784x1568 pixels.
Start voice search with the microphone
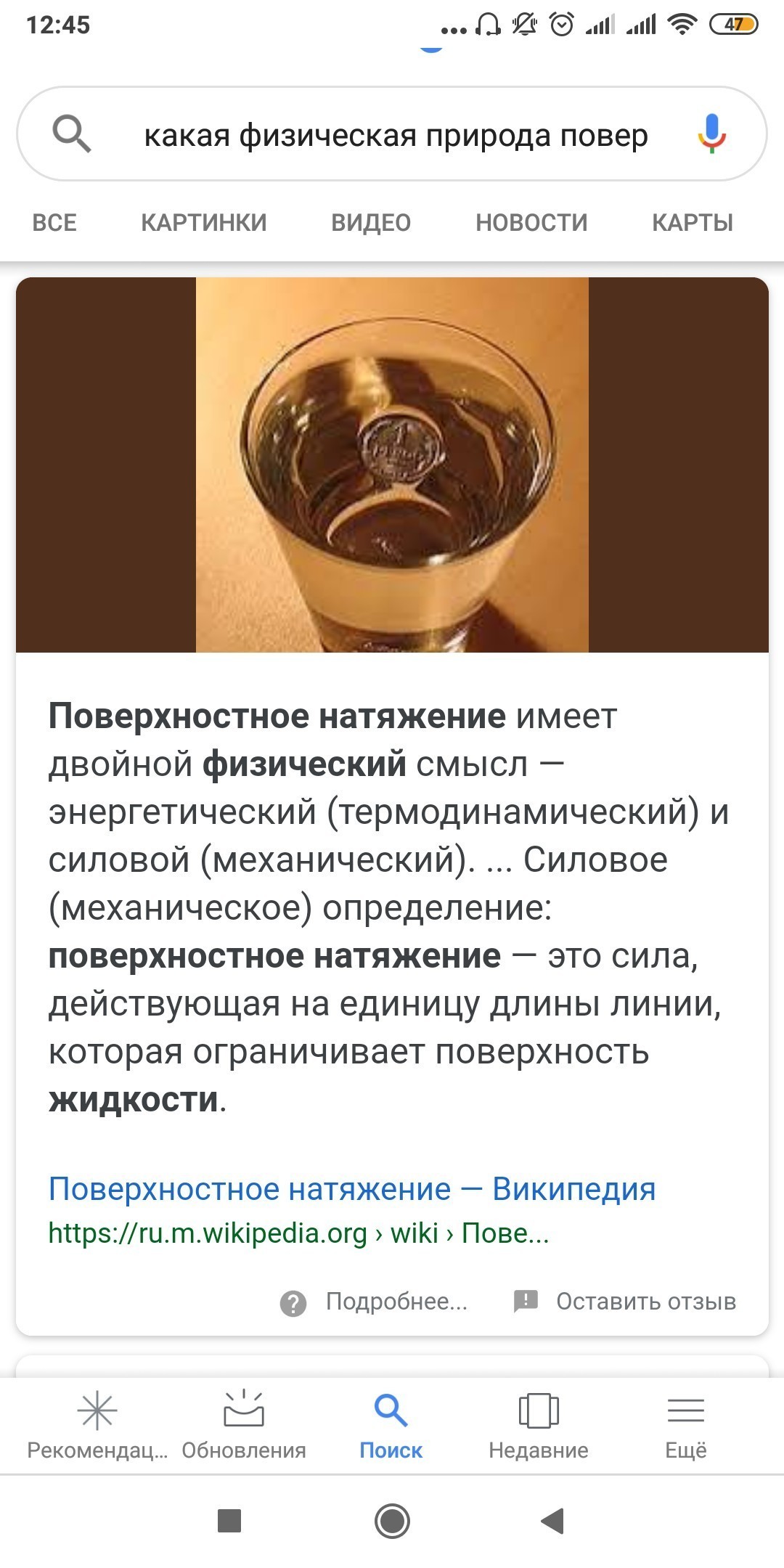point(711,134)
